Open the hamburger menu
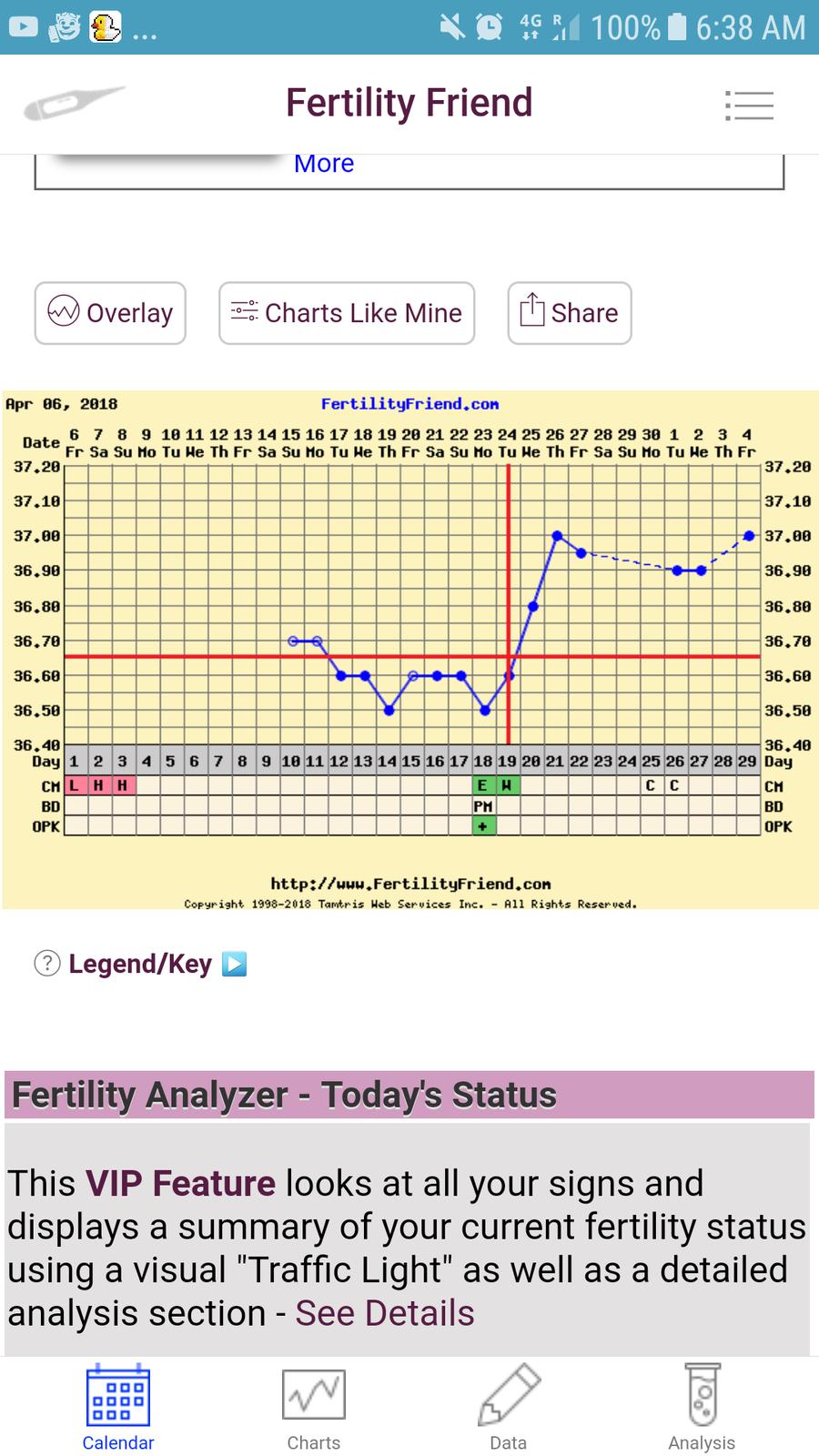The image size is (819, 1456). point(749,106)
